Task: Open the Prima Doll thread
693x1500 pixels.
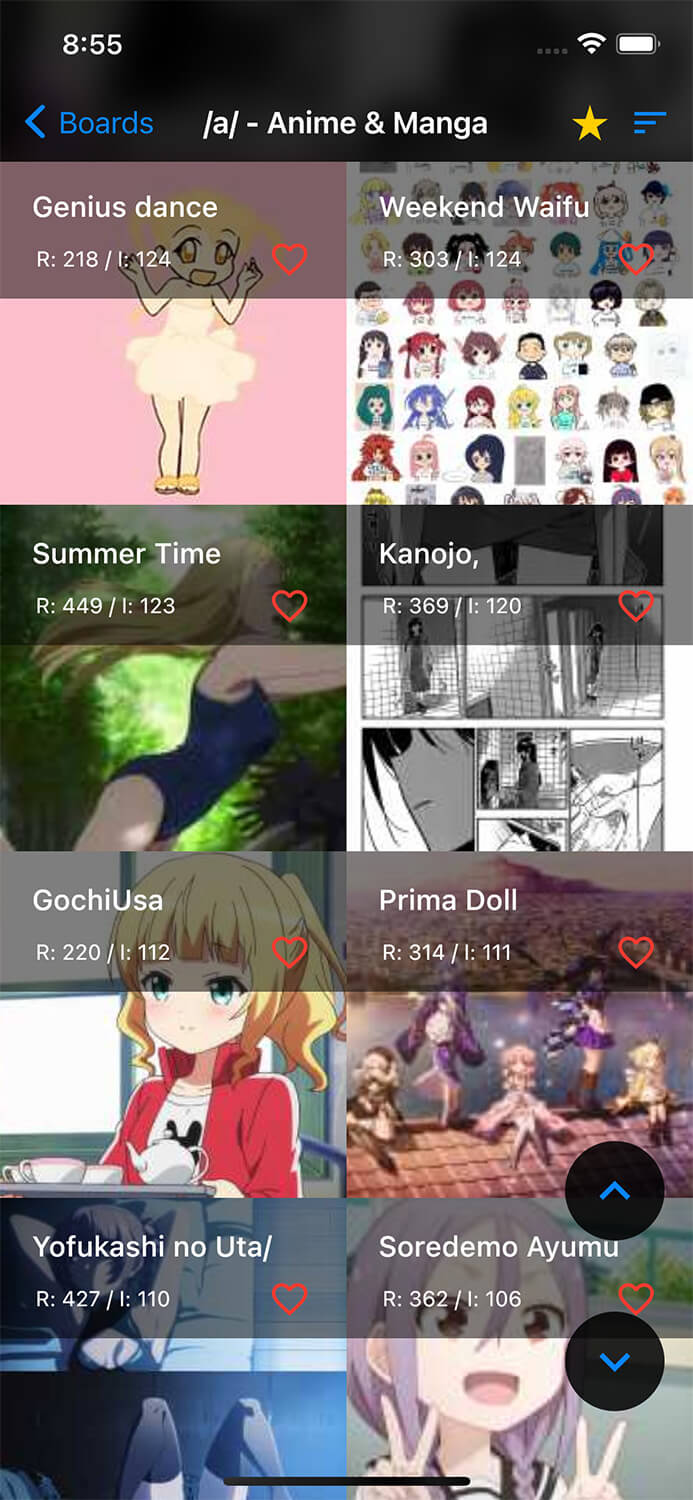Action: [x=520, y=1025]
